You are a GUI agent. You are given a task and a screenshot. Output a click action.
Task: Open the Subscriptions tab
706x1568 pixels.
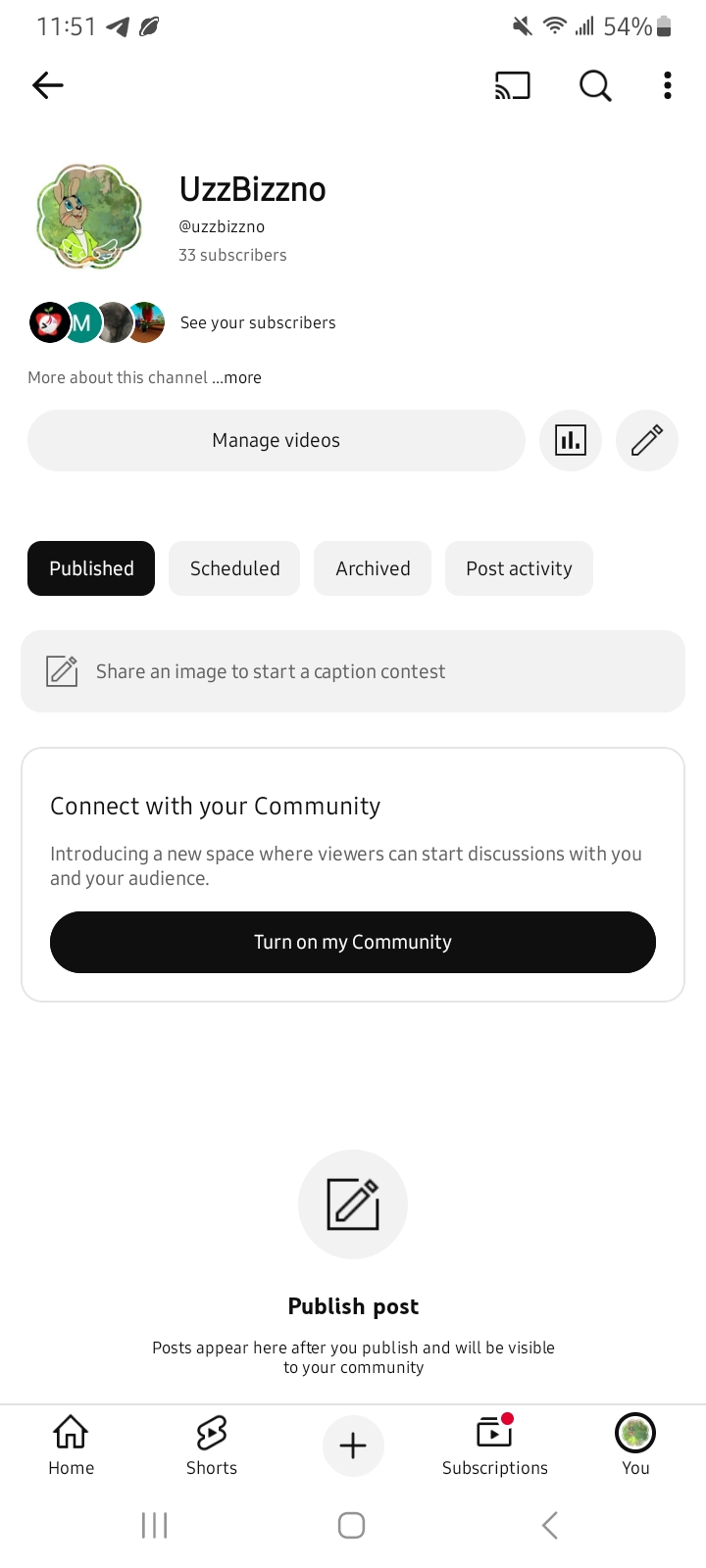tap(494, 1445)
